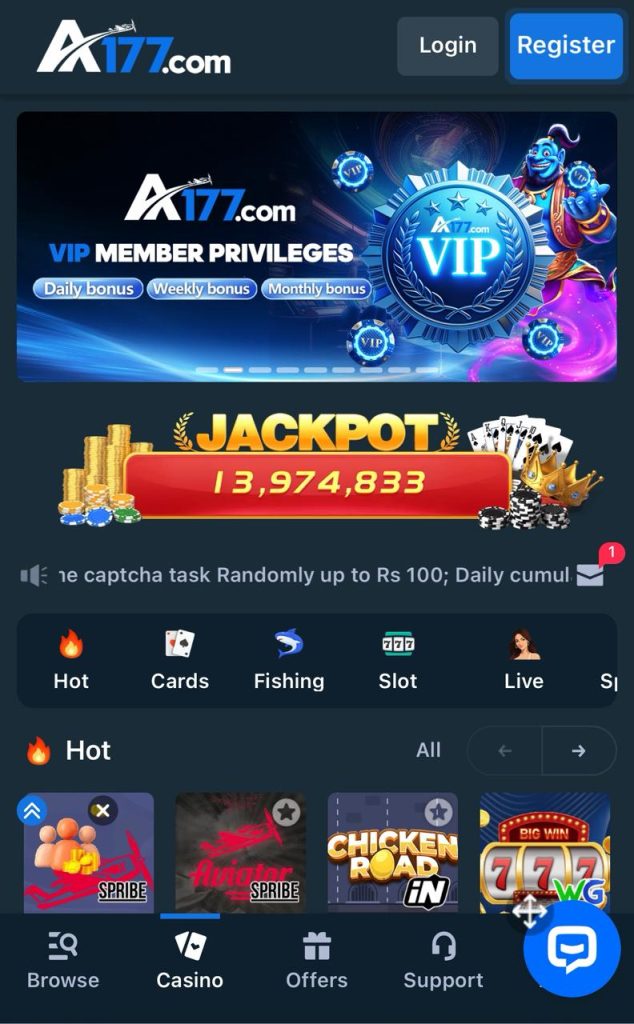
Task: Select the Cards game category
Action: [x=180, y=660]
